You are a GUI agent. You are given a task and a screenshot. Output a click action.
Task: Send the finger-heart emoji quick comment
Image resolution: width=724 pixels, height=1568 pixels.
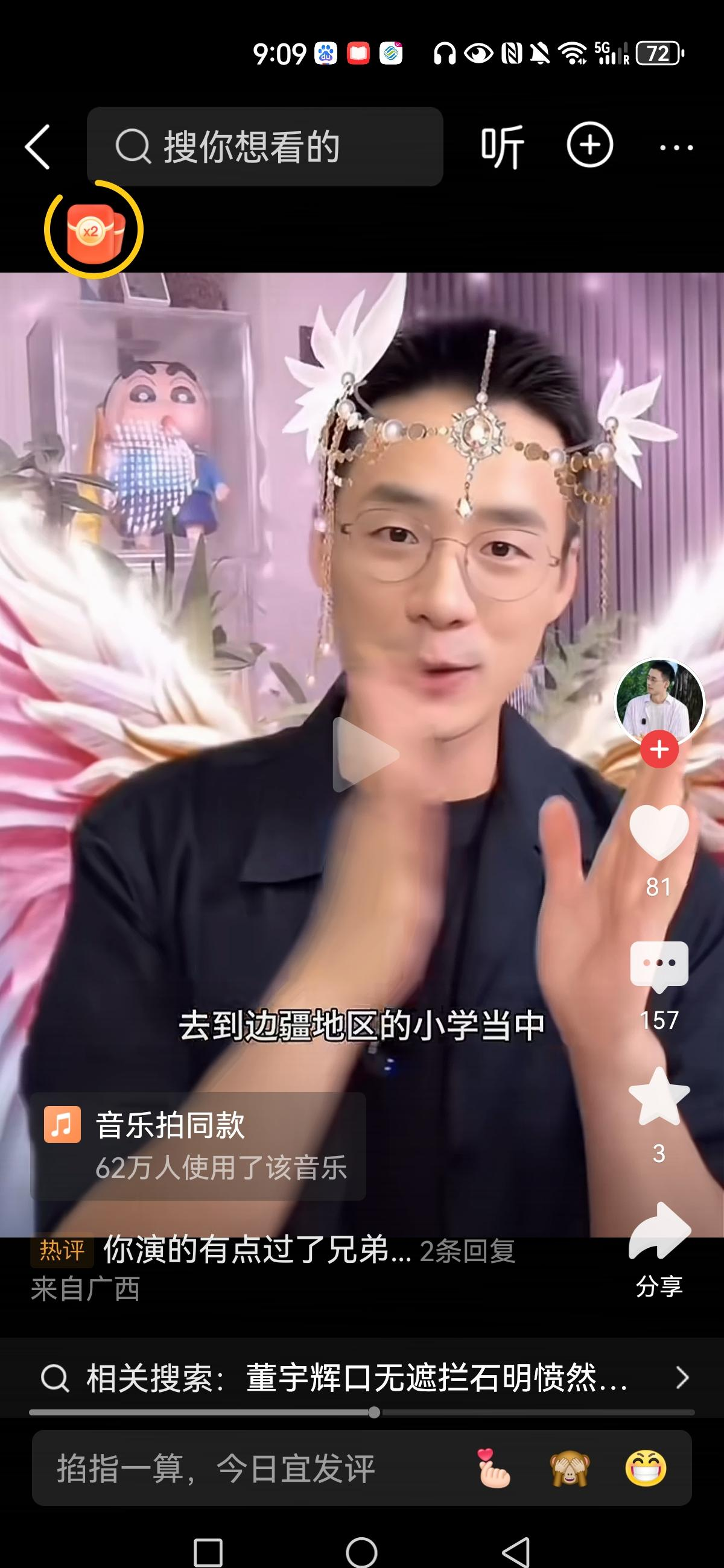click(x=493, y=1468)
